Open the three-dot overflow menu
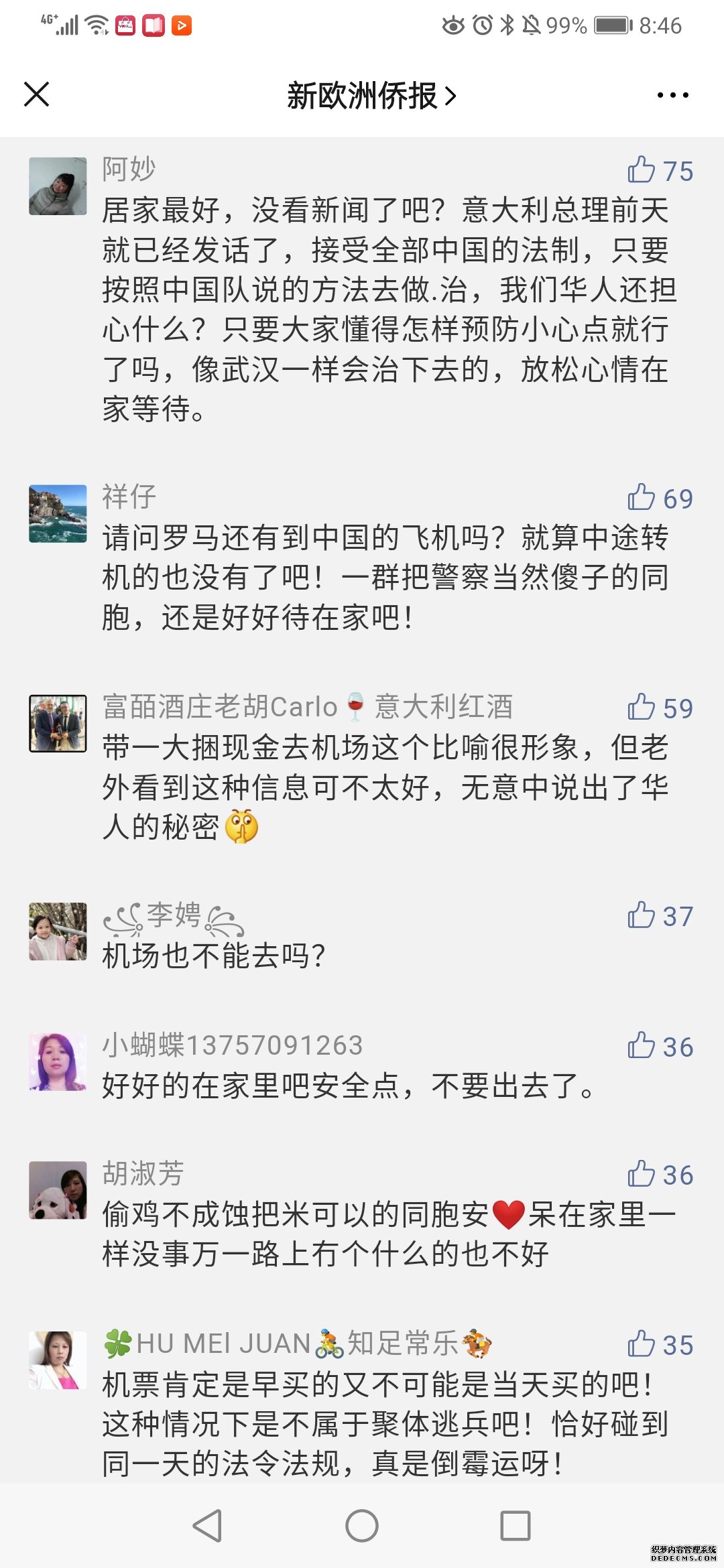 click(x=672, y=95)
